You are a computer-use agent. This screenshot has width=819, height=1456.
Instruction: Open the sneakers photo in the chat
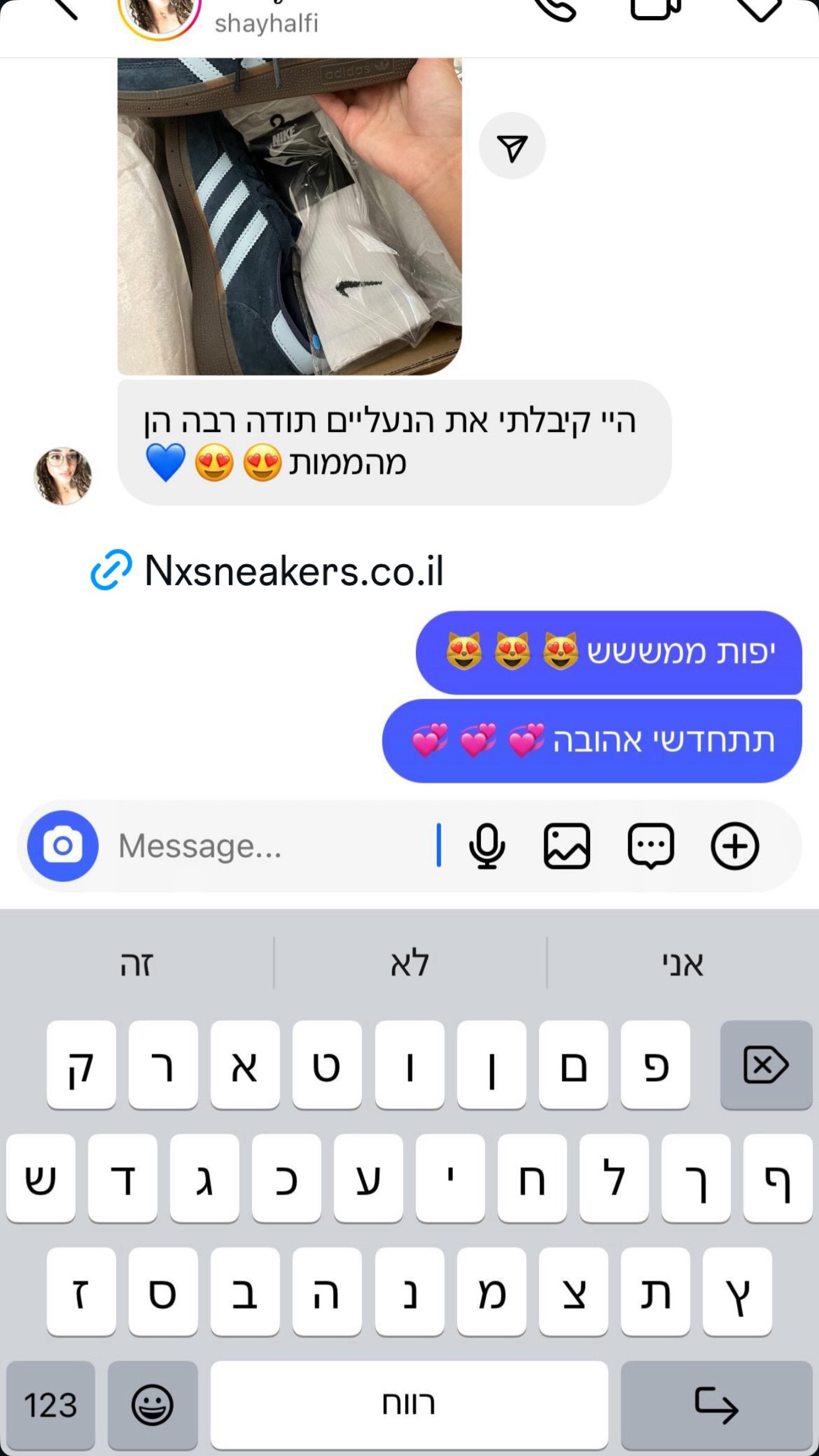pyautogui.click(x=289, y=217)
